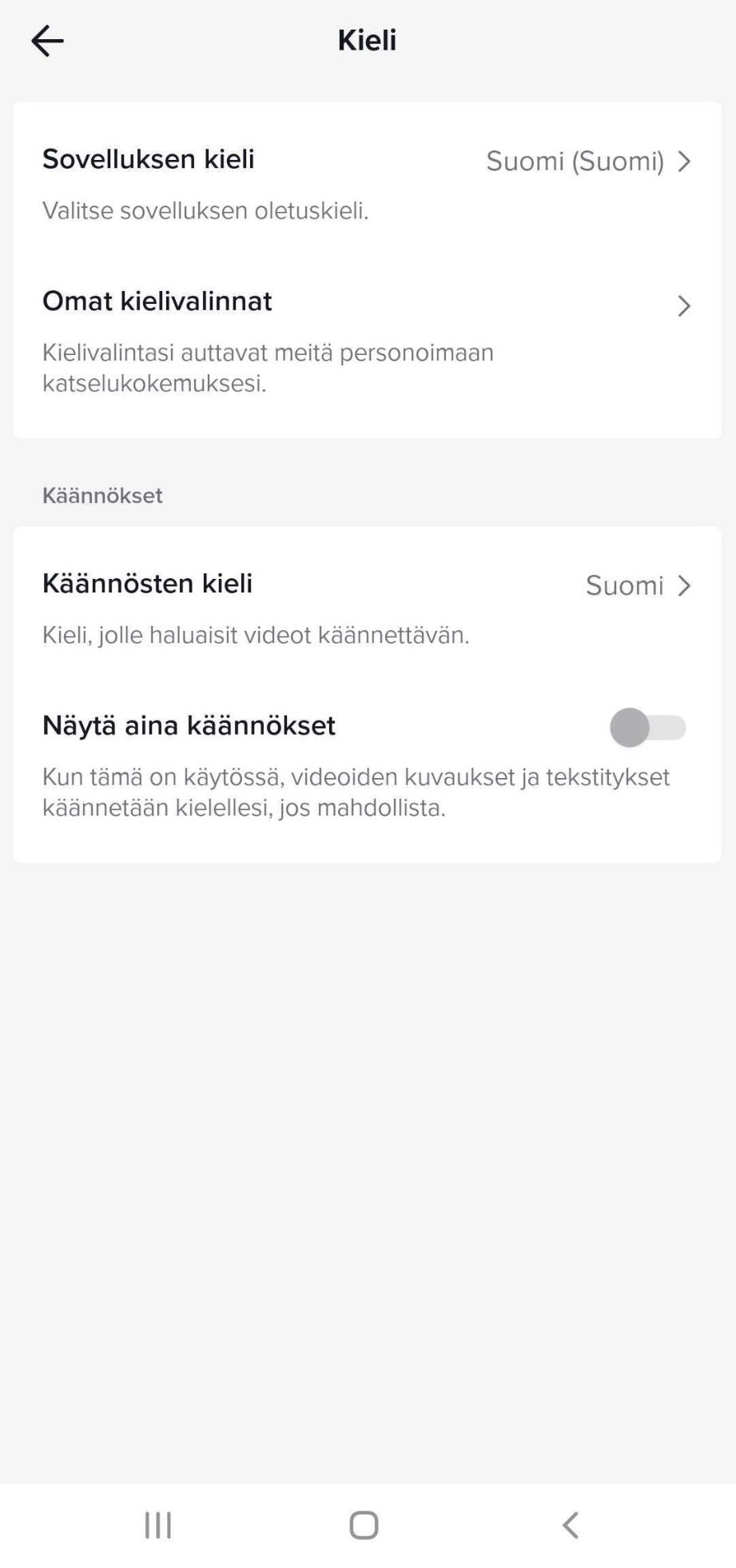Turn on the translations visibility switch

tap(649, 727)
